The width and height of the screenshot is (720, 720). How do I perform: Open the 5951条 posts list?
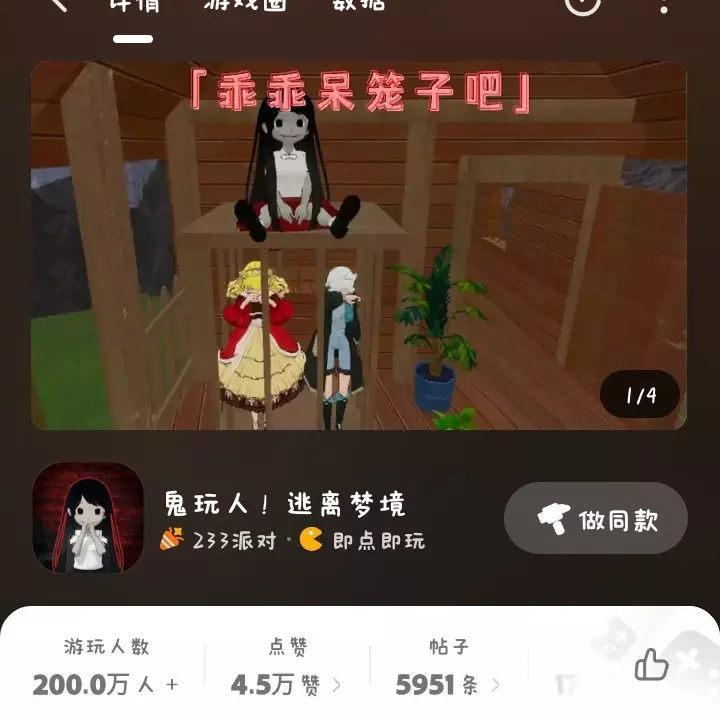[x=446, y=684]
